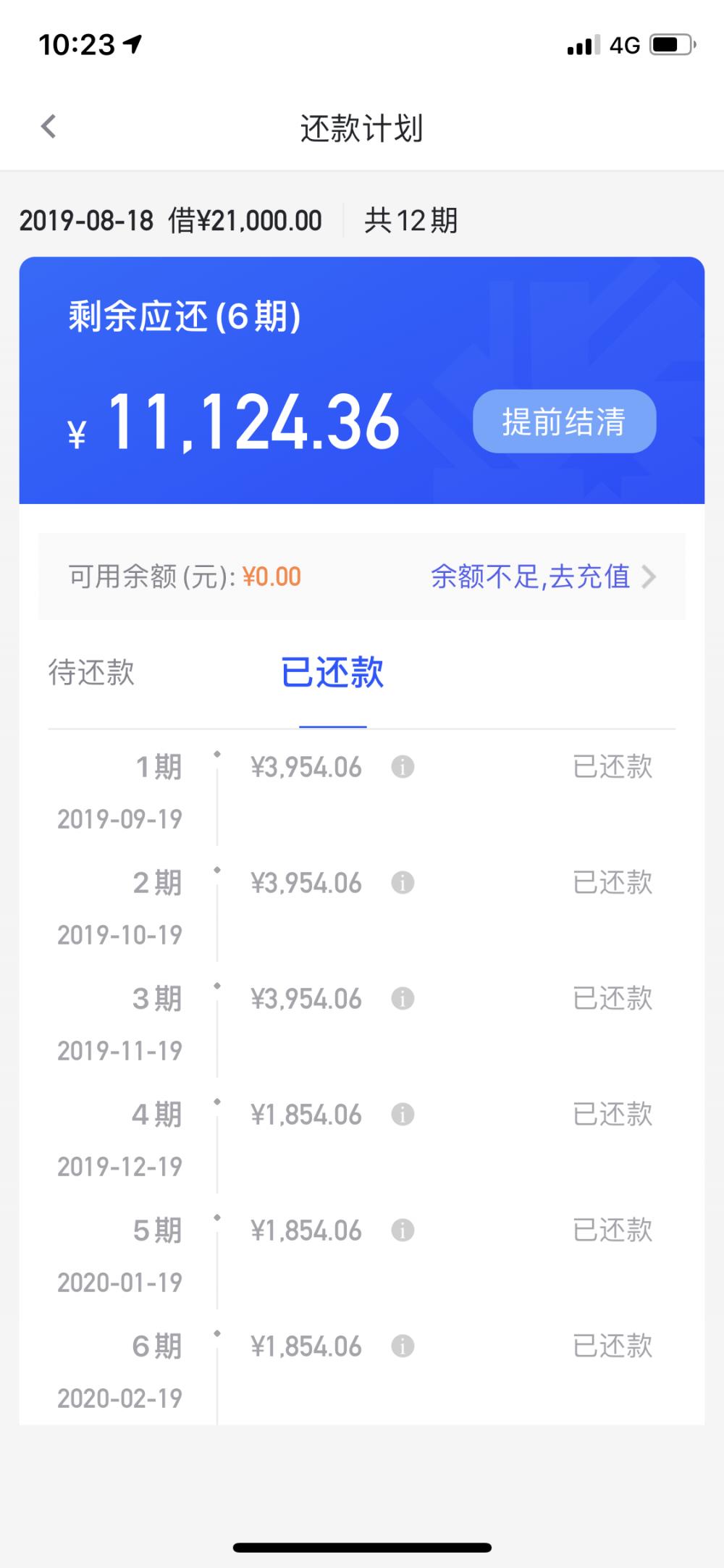Tap the info icon beside installment 3 amount
The width and height of the screenshot is (724, 1568).
click(404, 998)
